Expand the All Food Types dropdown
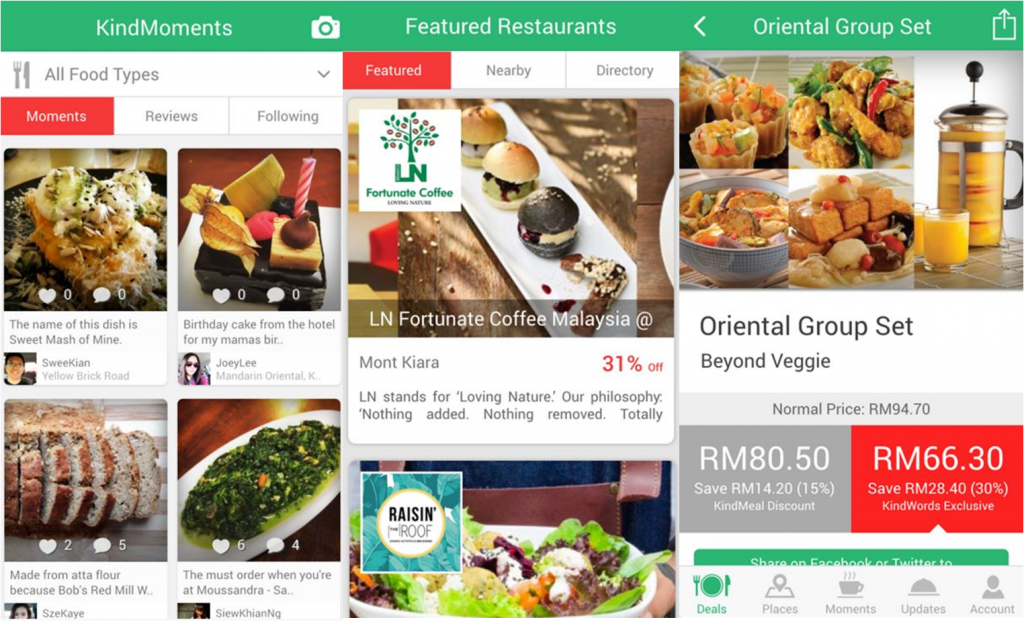This screenshot has height=622, width=1024. tap(323, 74)
